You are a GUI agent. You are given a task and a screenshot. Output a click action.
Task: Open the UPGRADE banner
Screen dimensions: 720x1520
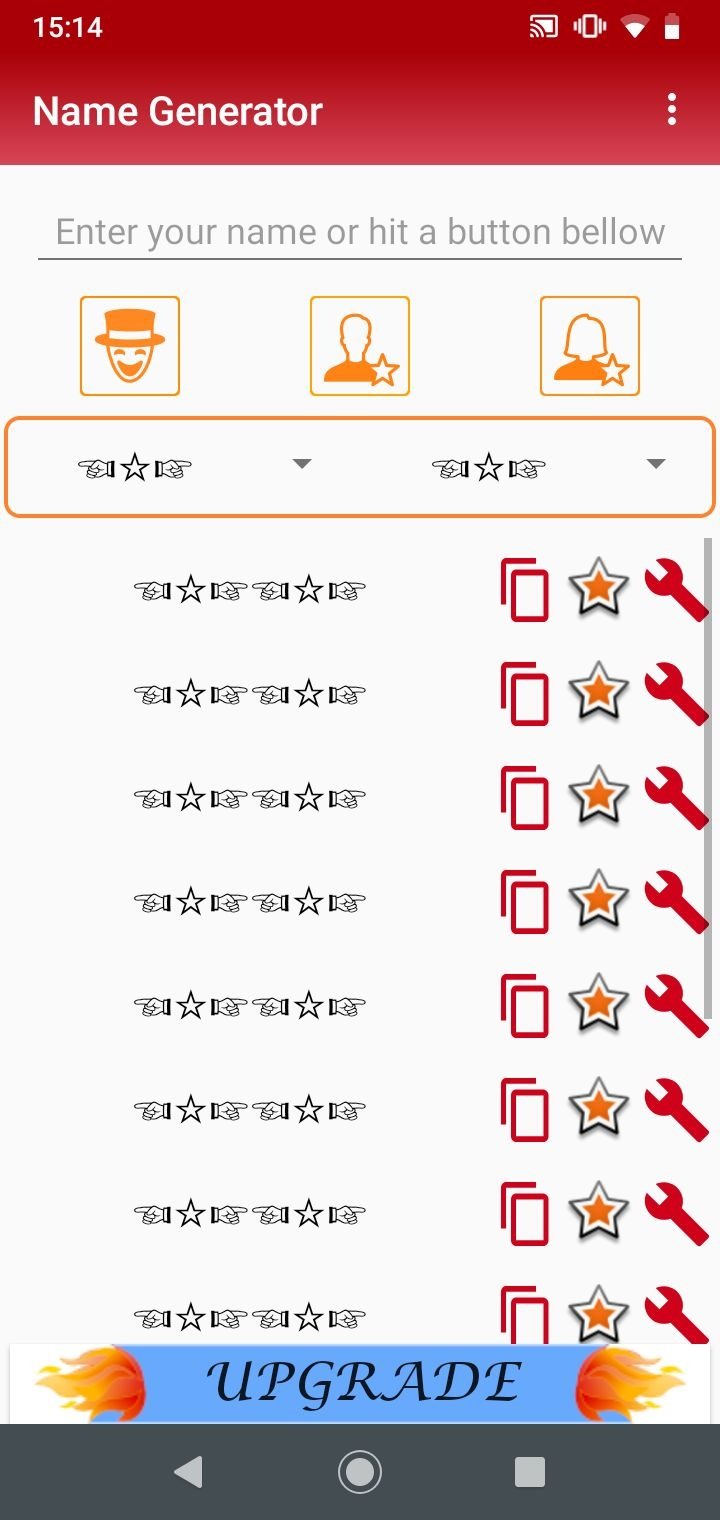360,1383
